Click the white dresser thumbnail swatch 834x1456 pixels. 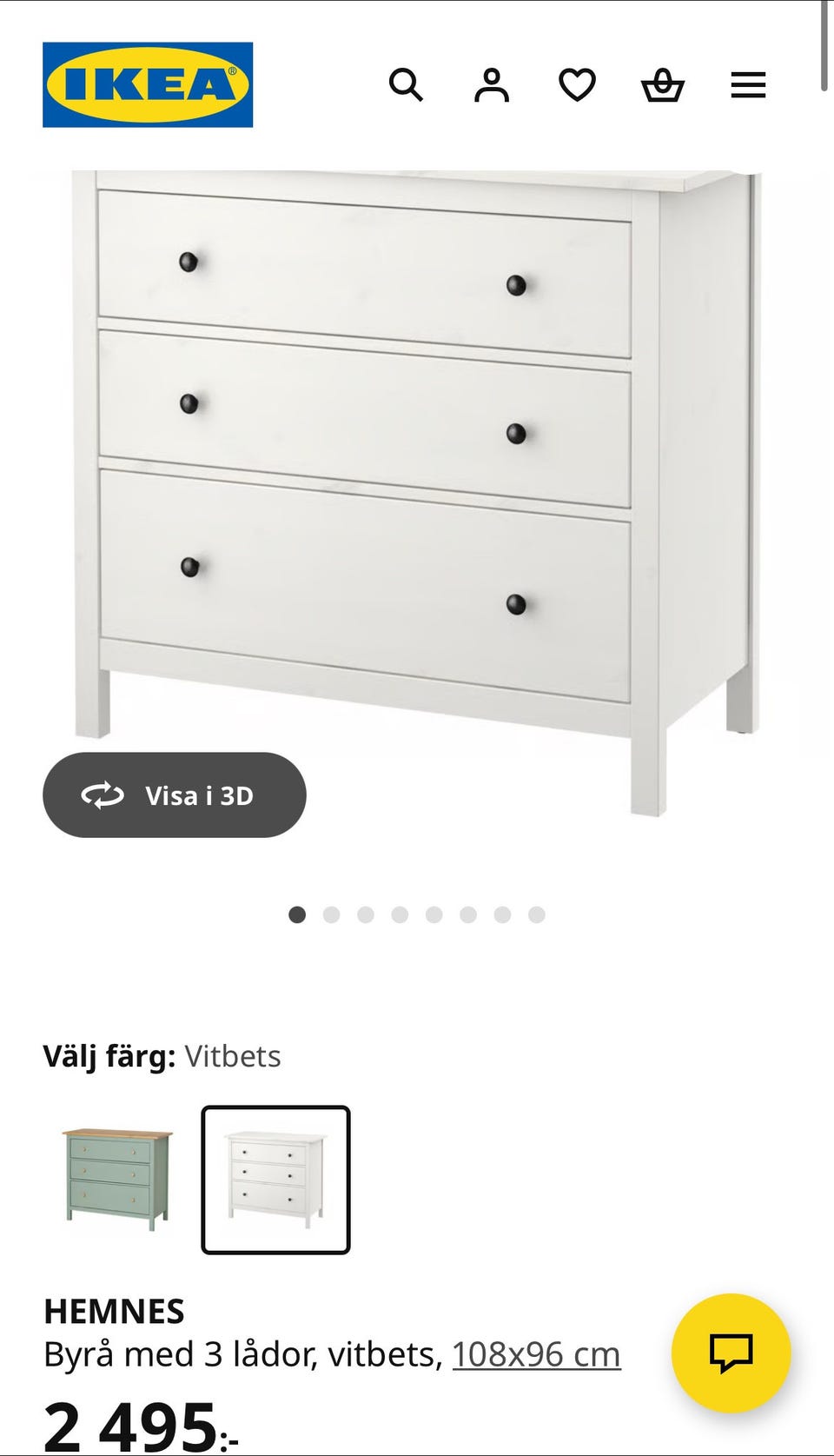276,1181
